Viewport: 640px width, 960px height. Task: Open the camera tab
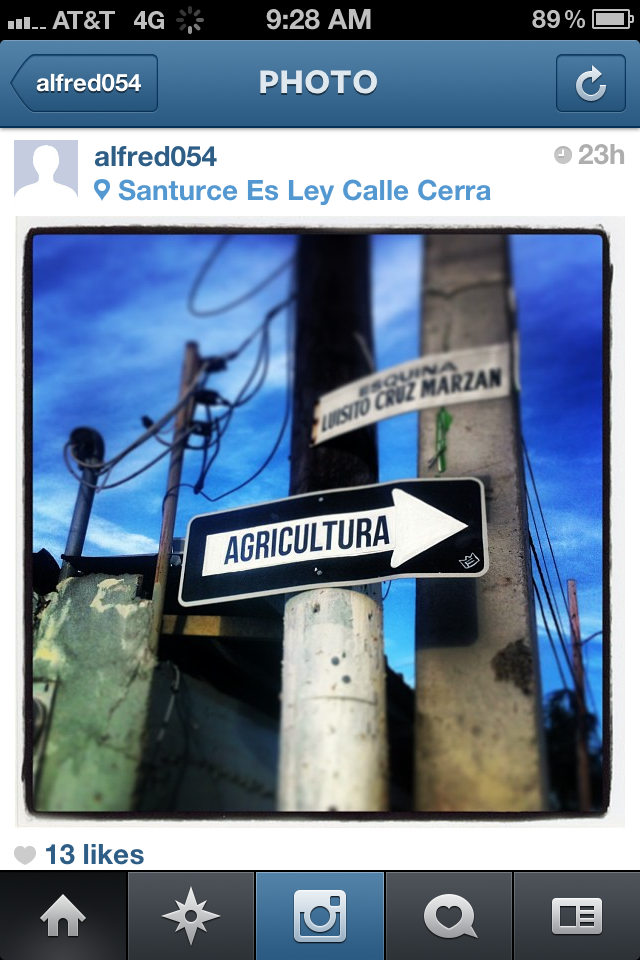tap(320, 916)
